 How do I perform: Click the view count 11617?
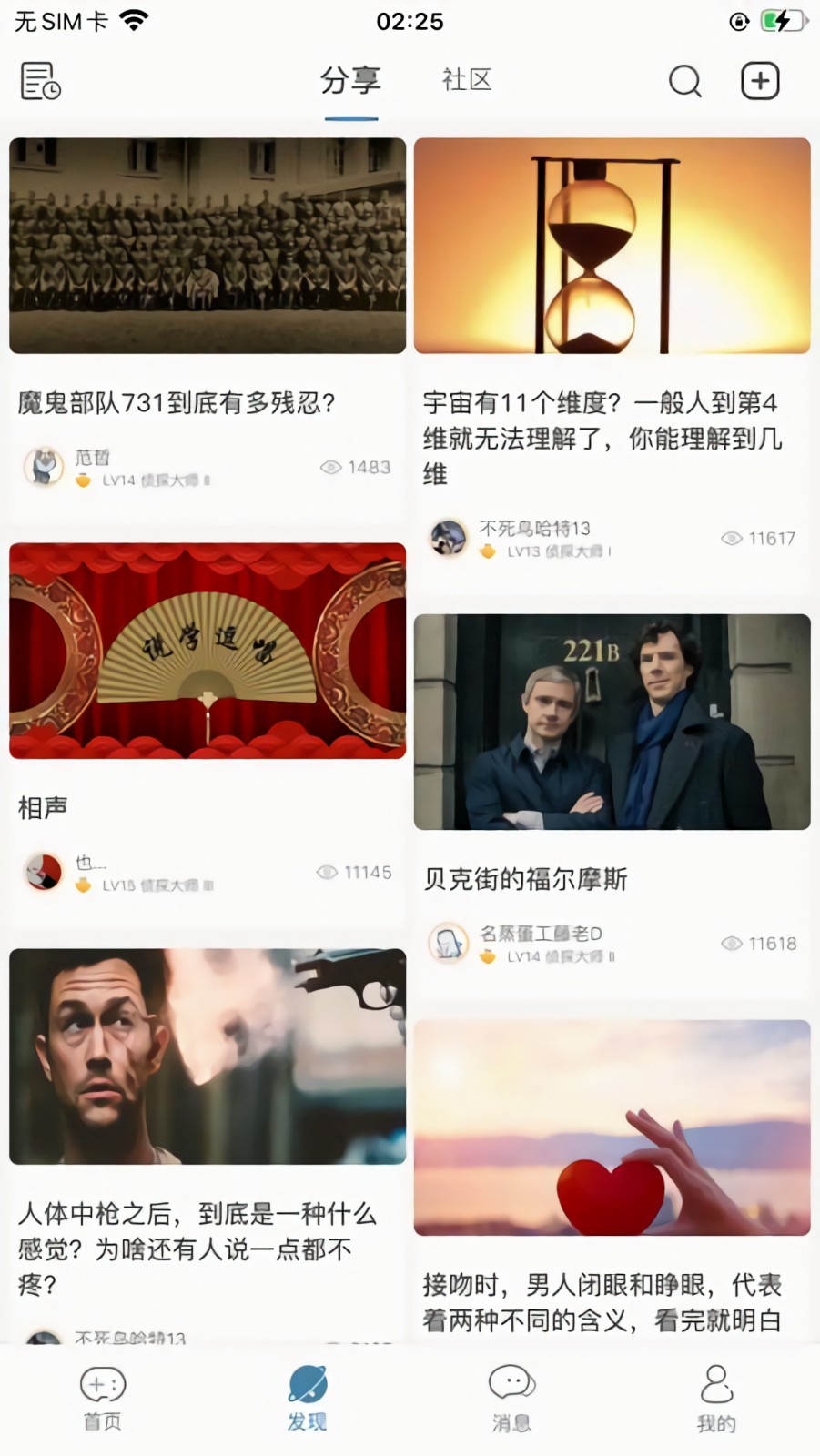coord(771,538)
